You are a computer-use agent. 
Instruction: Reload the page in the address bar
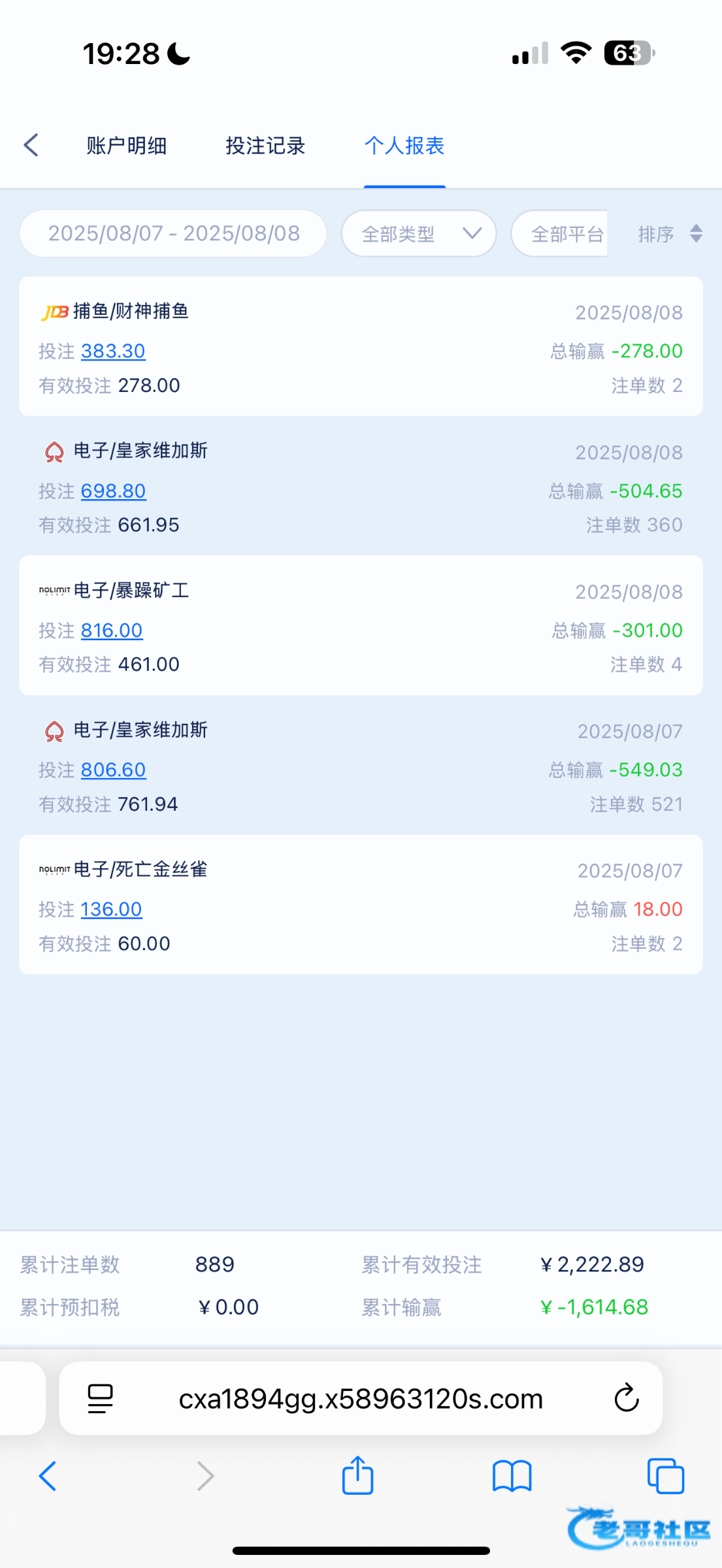pos(626,1399)
